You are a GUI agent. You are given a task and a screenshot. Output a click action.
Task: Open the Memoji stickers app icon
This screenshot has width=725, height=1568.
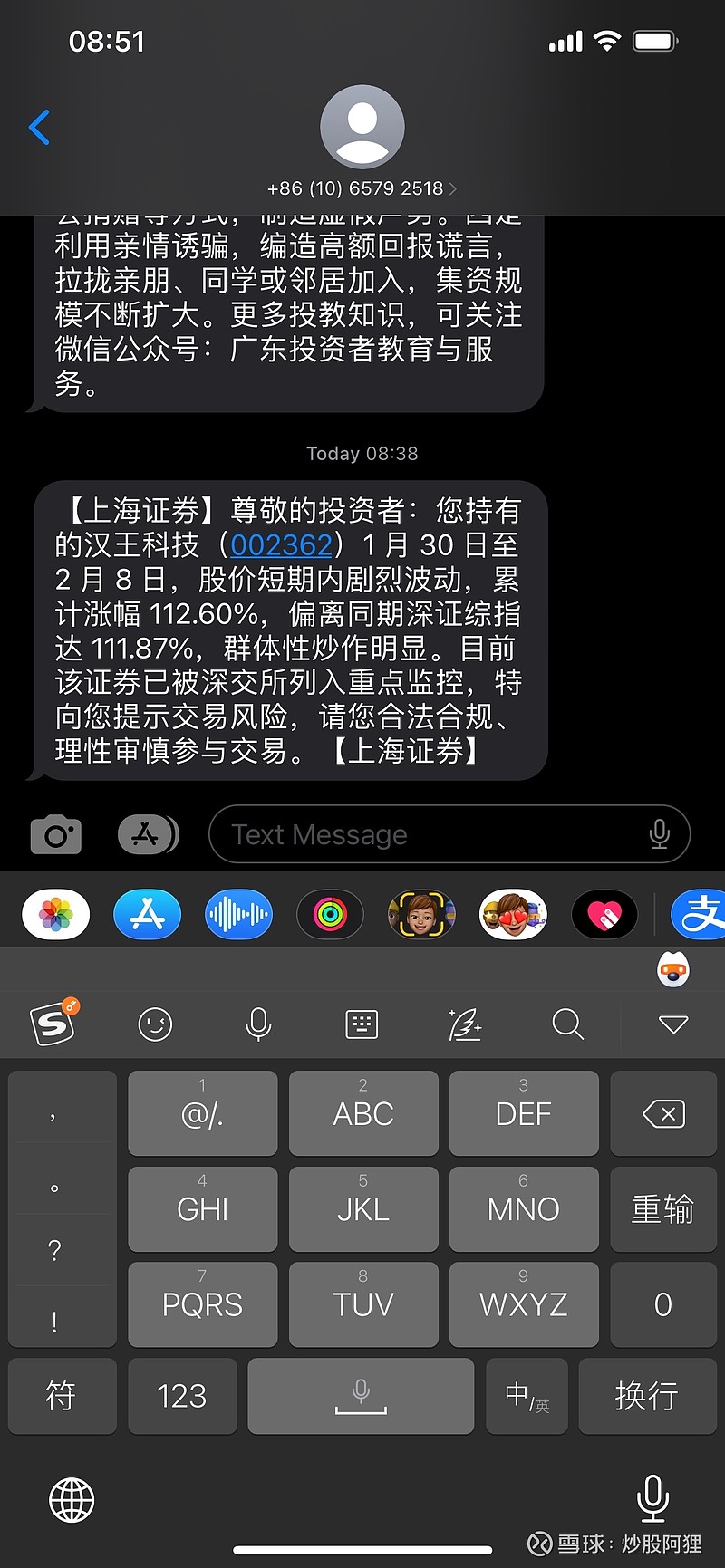(513, 914)
